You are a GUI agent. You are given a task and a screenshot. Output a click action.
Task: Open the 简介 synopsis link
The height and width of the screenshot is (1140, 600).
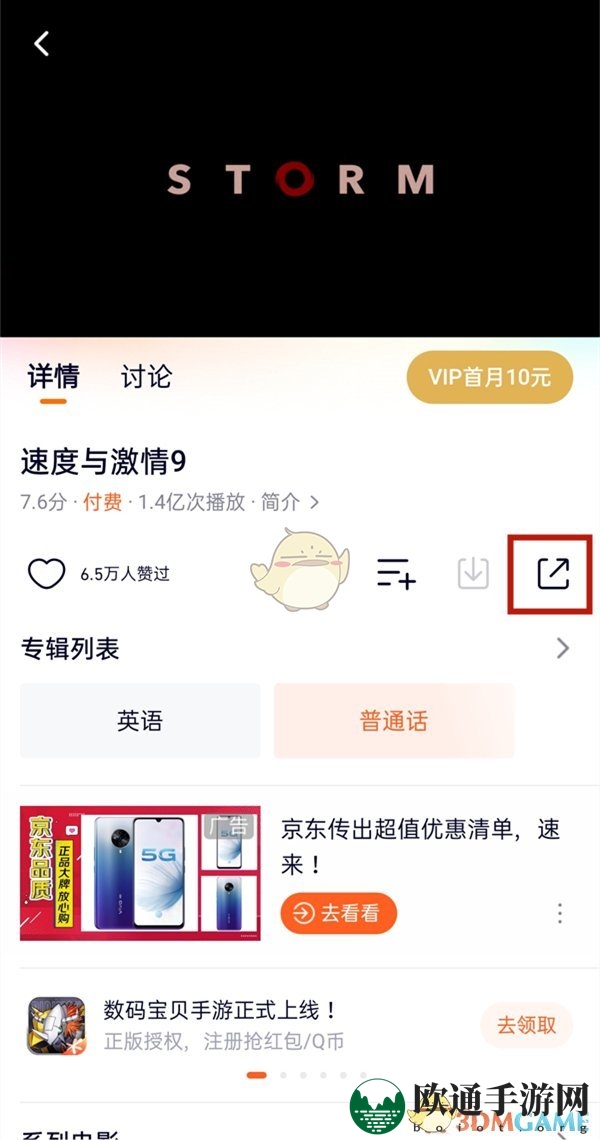coord(289,502)
